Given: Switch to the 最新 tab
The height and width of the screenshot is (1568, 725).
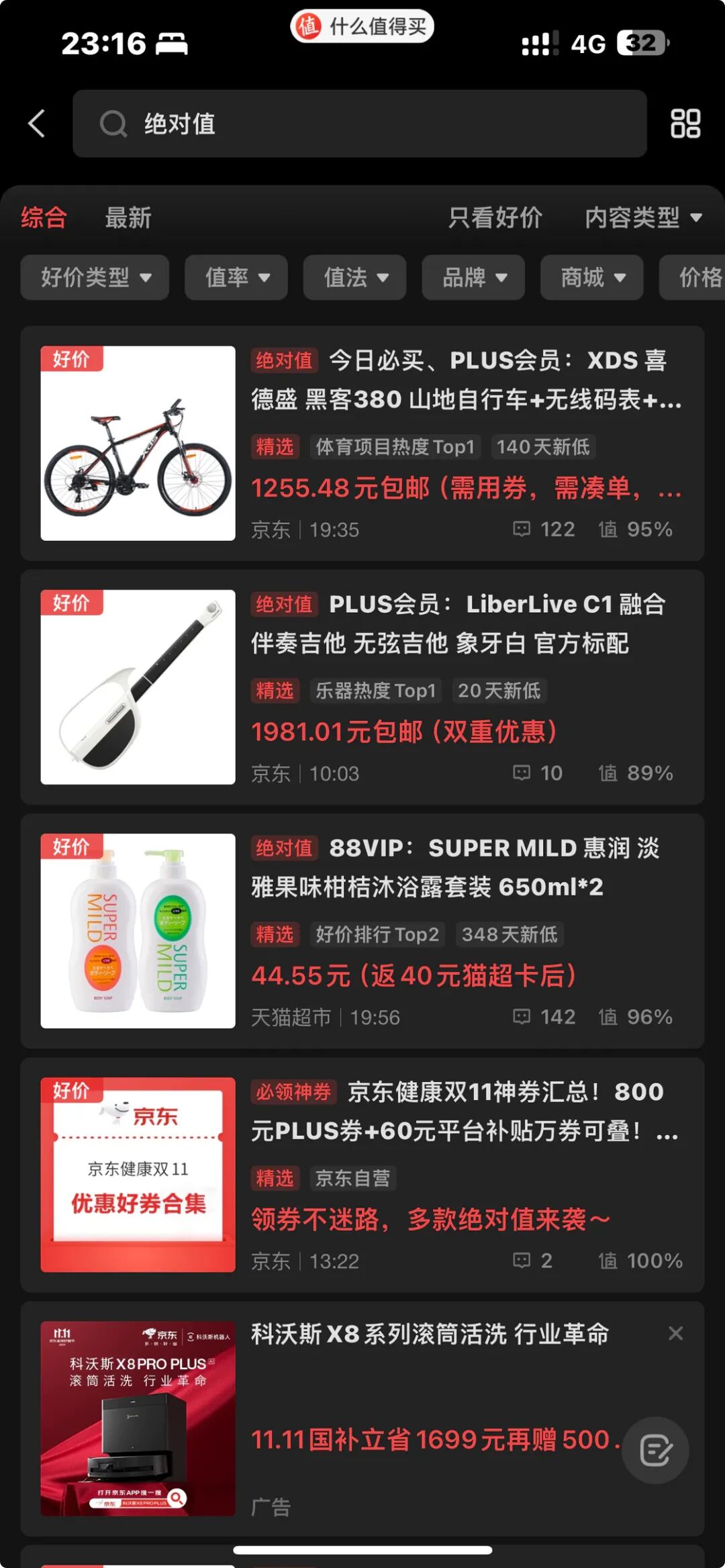Looking at the screenshot, I should coord(128,217).
